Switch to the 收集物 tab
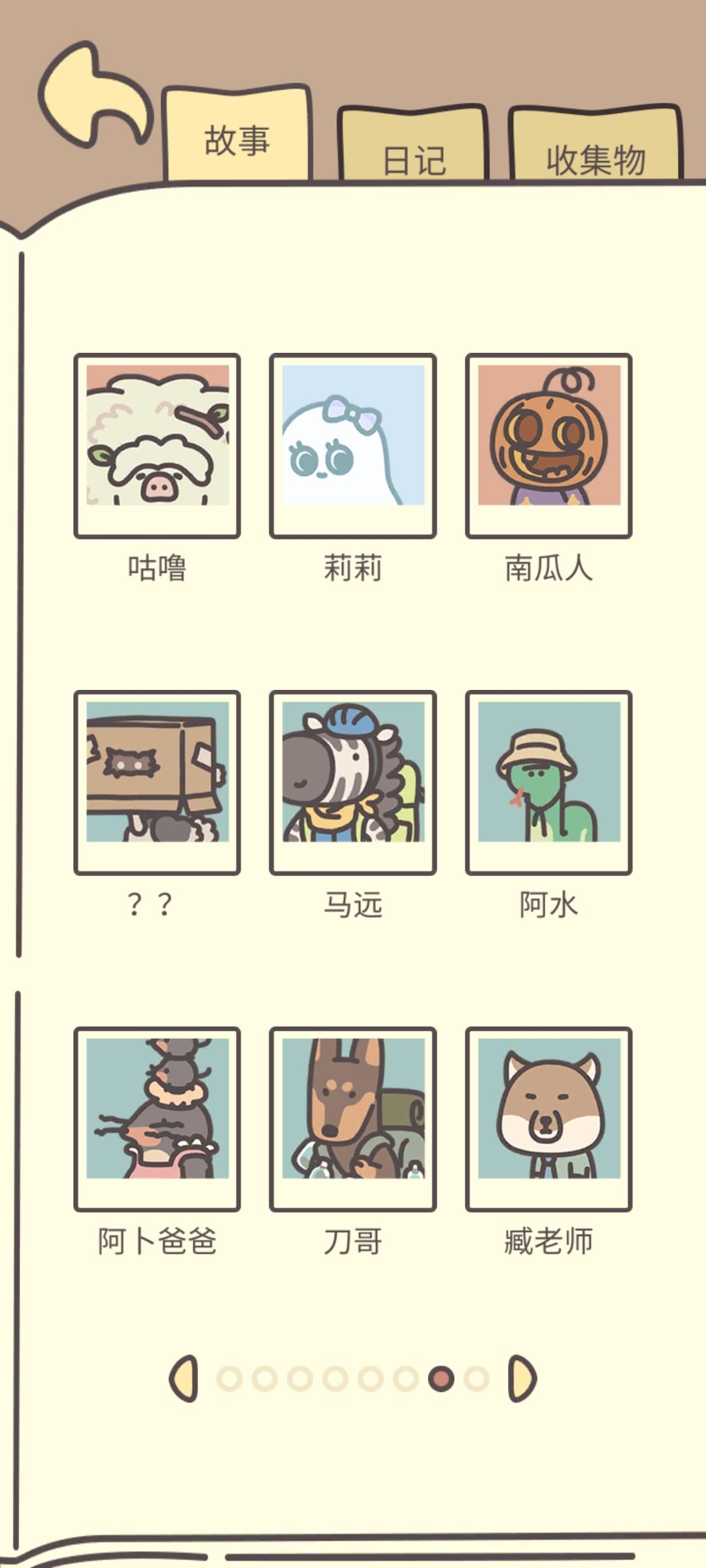The width and height of the screenshot is (706, 1568). click(x=596, y=143)
